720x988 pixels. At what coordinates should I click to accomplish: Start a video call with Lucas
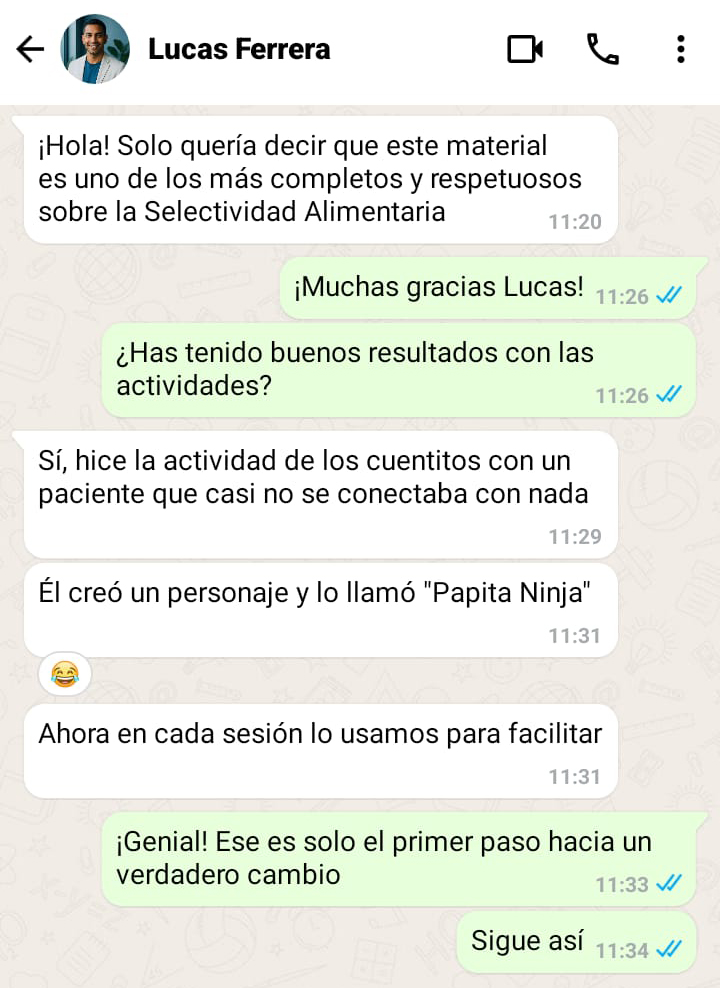525,49
